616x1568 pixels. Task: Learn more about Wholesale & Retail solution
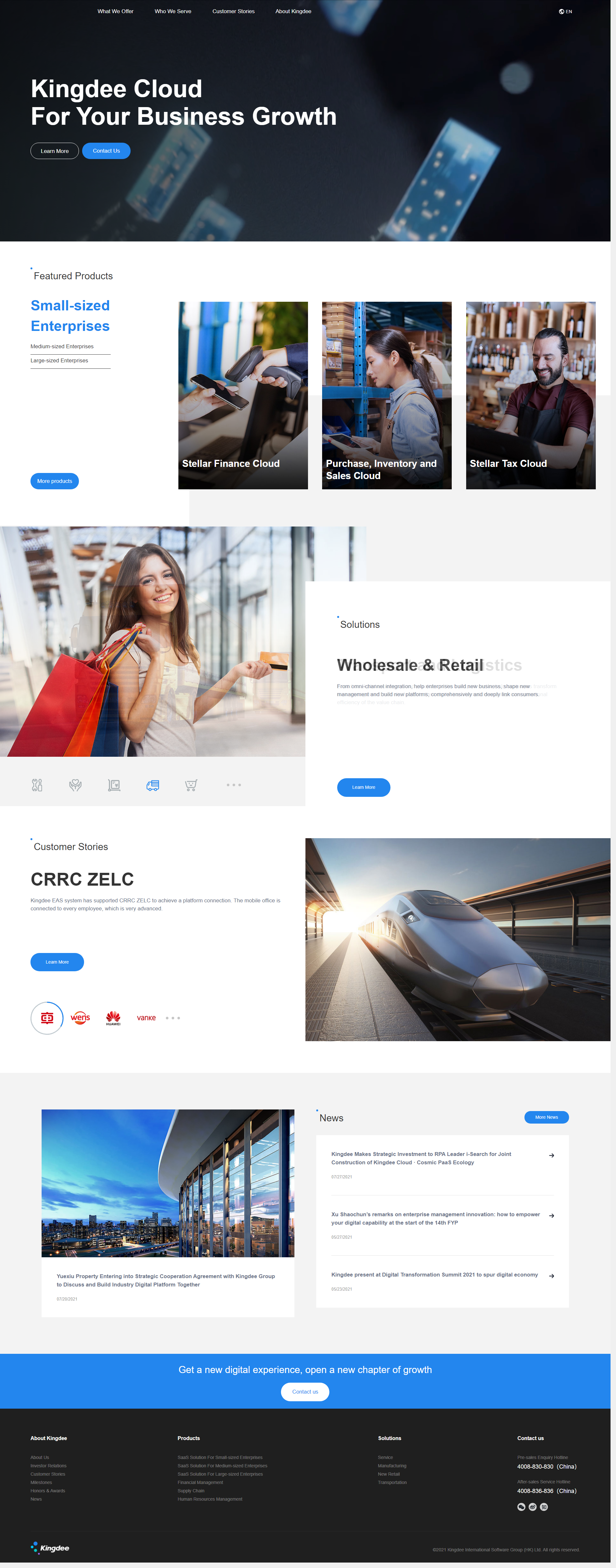[363, 787]
